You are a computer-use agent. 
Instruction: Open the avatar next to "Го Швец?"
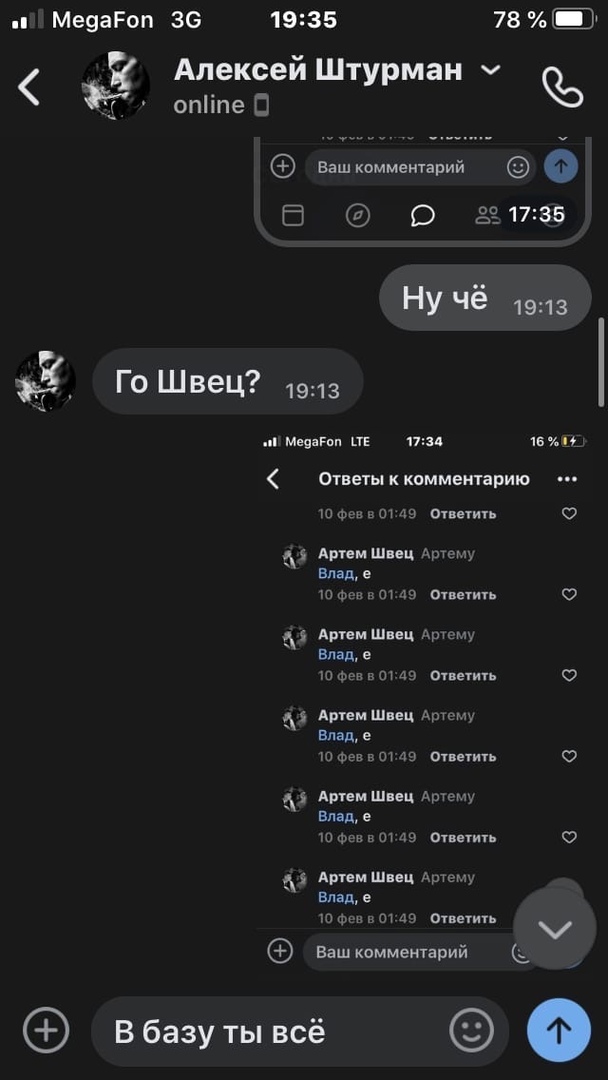45,381
